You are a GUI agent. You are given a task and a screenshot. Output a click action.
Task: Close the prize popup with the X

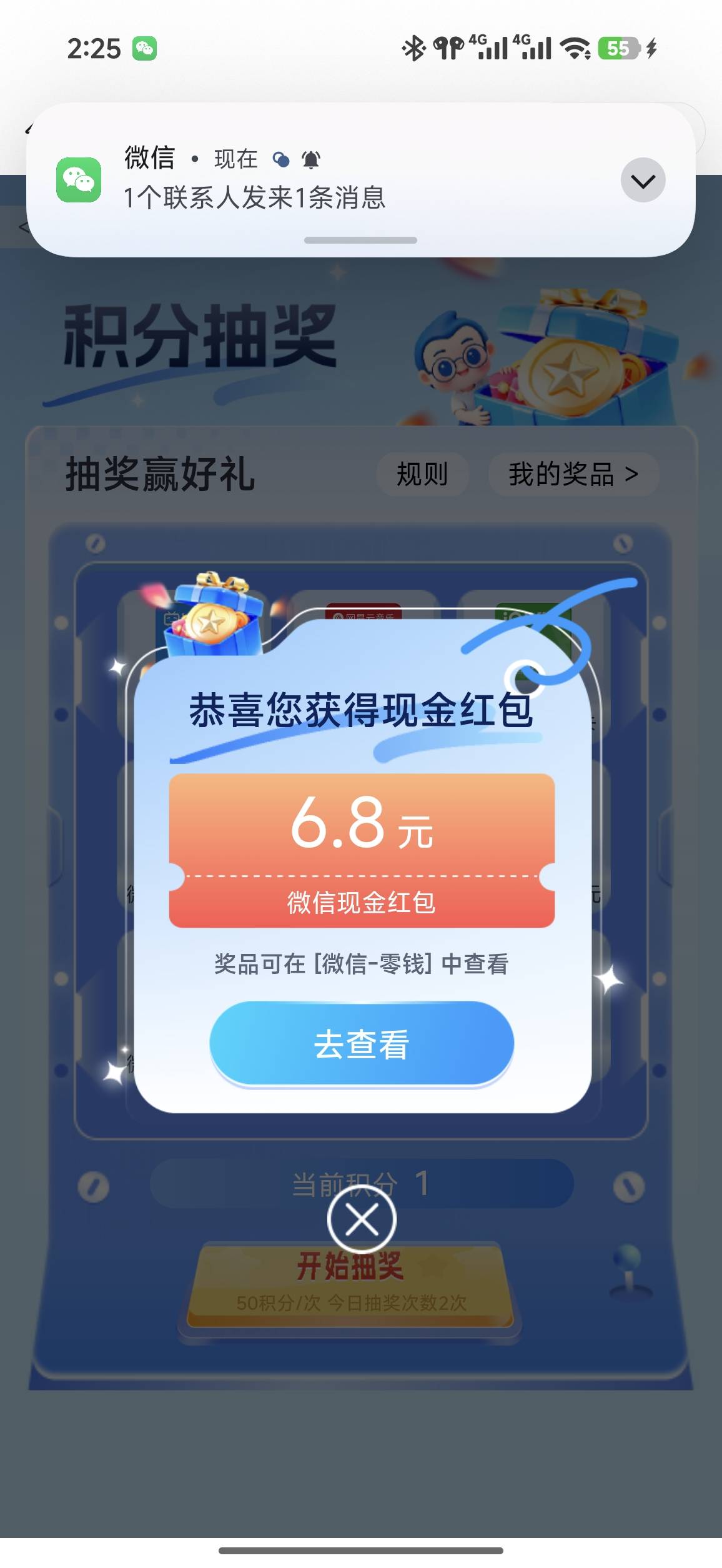[362, 1219]
